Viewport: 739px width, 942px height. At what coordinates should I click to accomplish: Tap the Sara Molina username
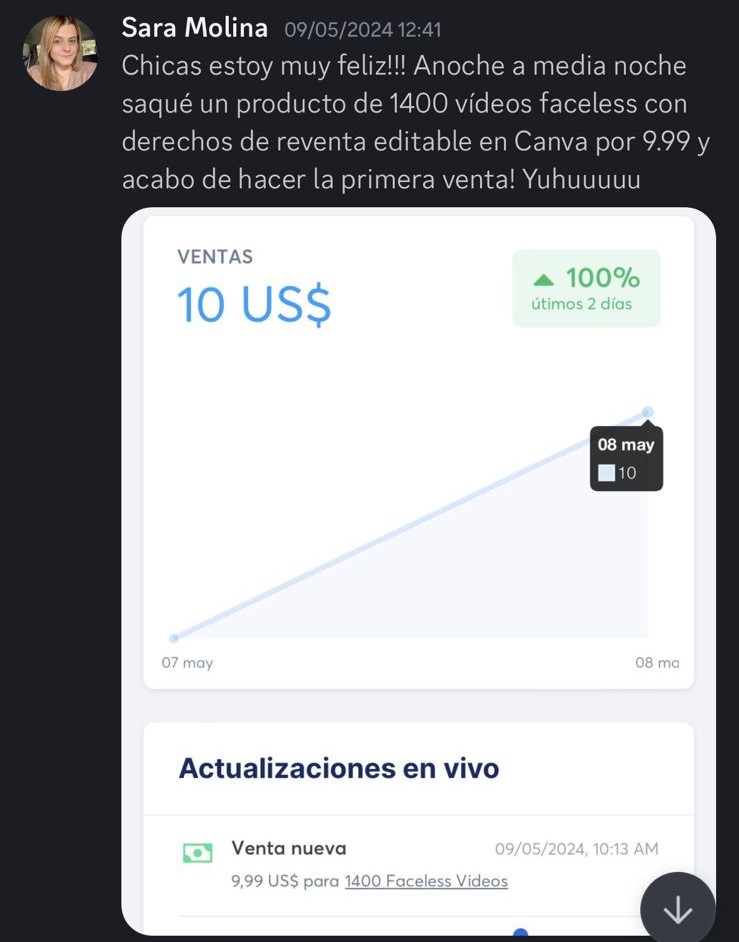click(x=194, y=28)
